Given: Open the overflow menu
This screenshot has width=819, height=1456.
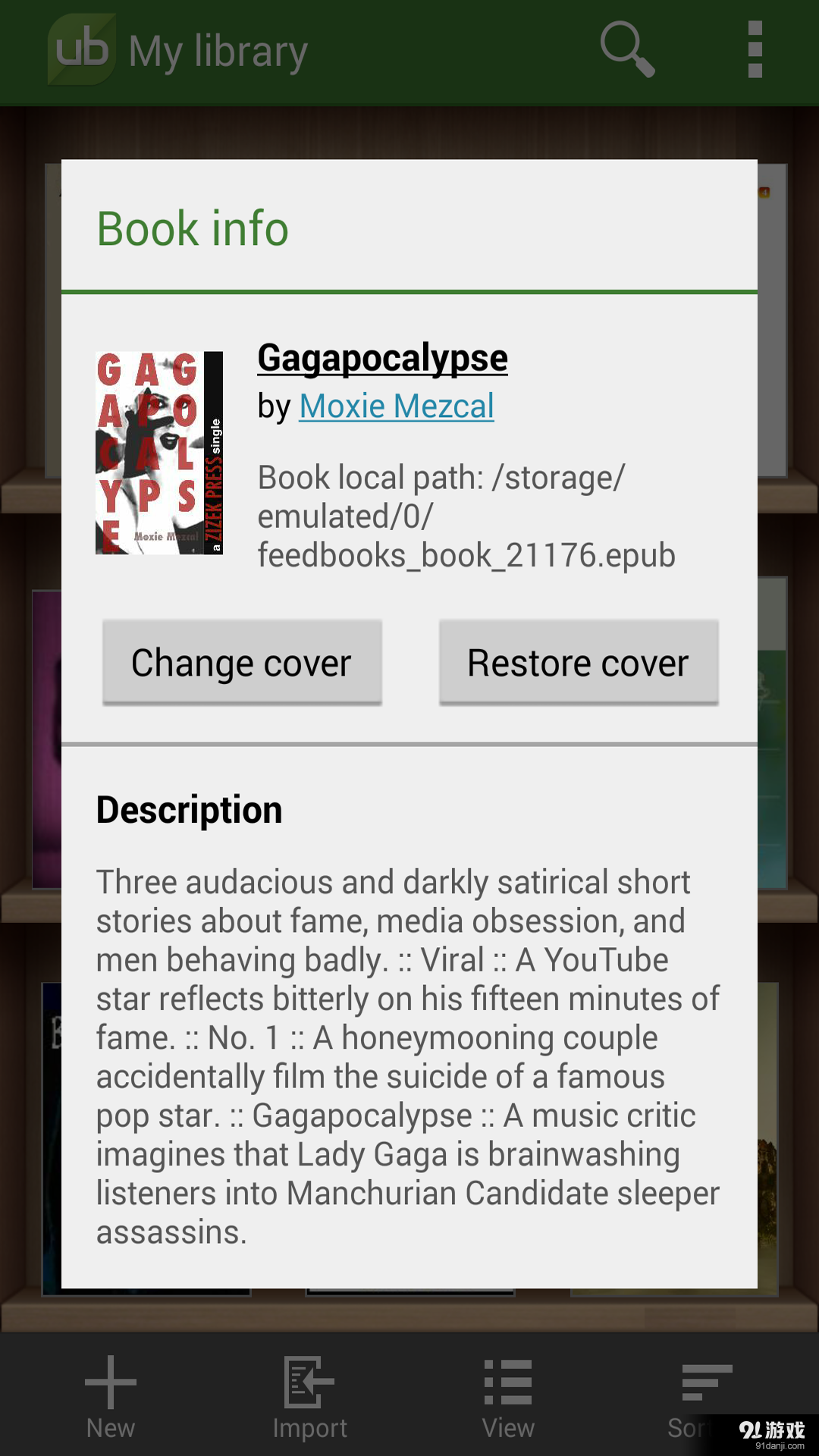Looking at the screenshot, I should tap(755, 50).
